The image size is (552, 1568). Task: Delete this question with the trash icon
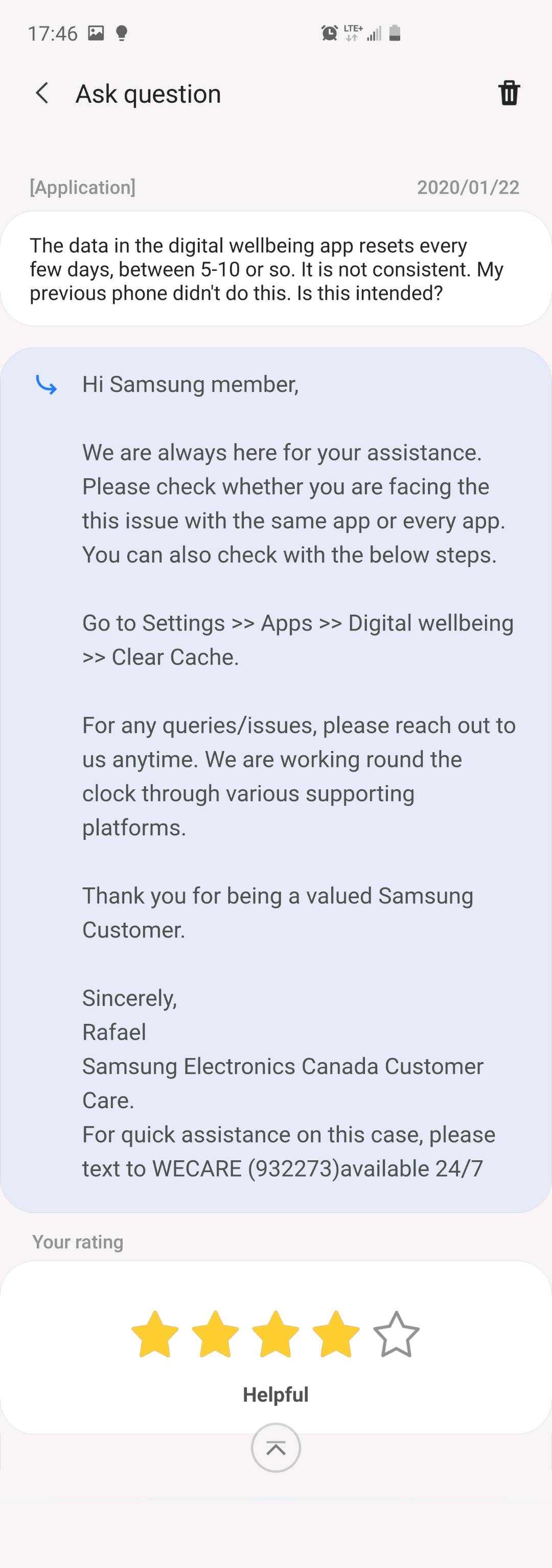click(x=509, y=93)
